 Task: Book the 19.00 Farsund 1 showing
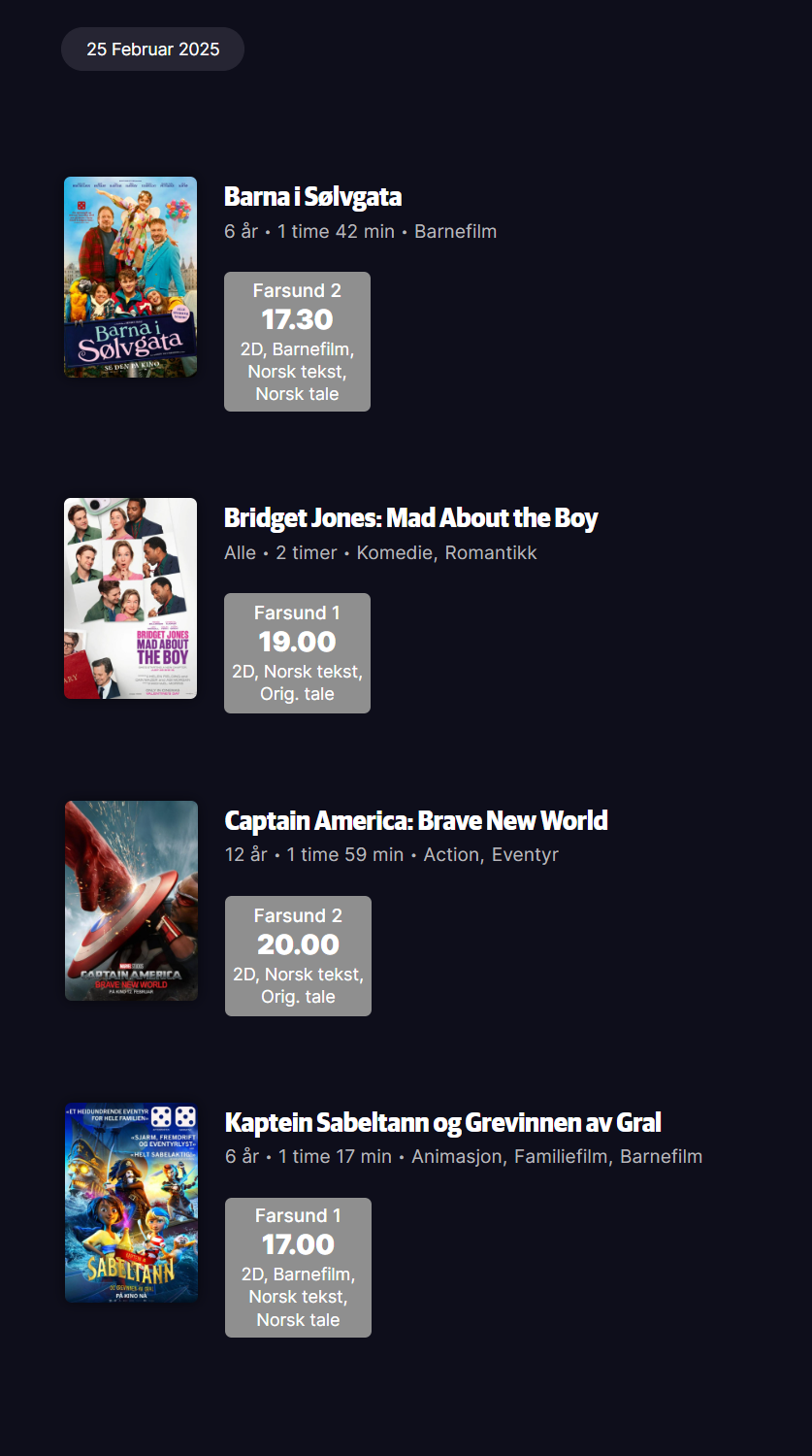(x=297, y=653)
